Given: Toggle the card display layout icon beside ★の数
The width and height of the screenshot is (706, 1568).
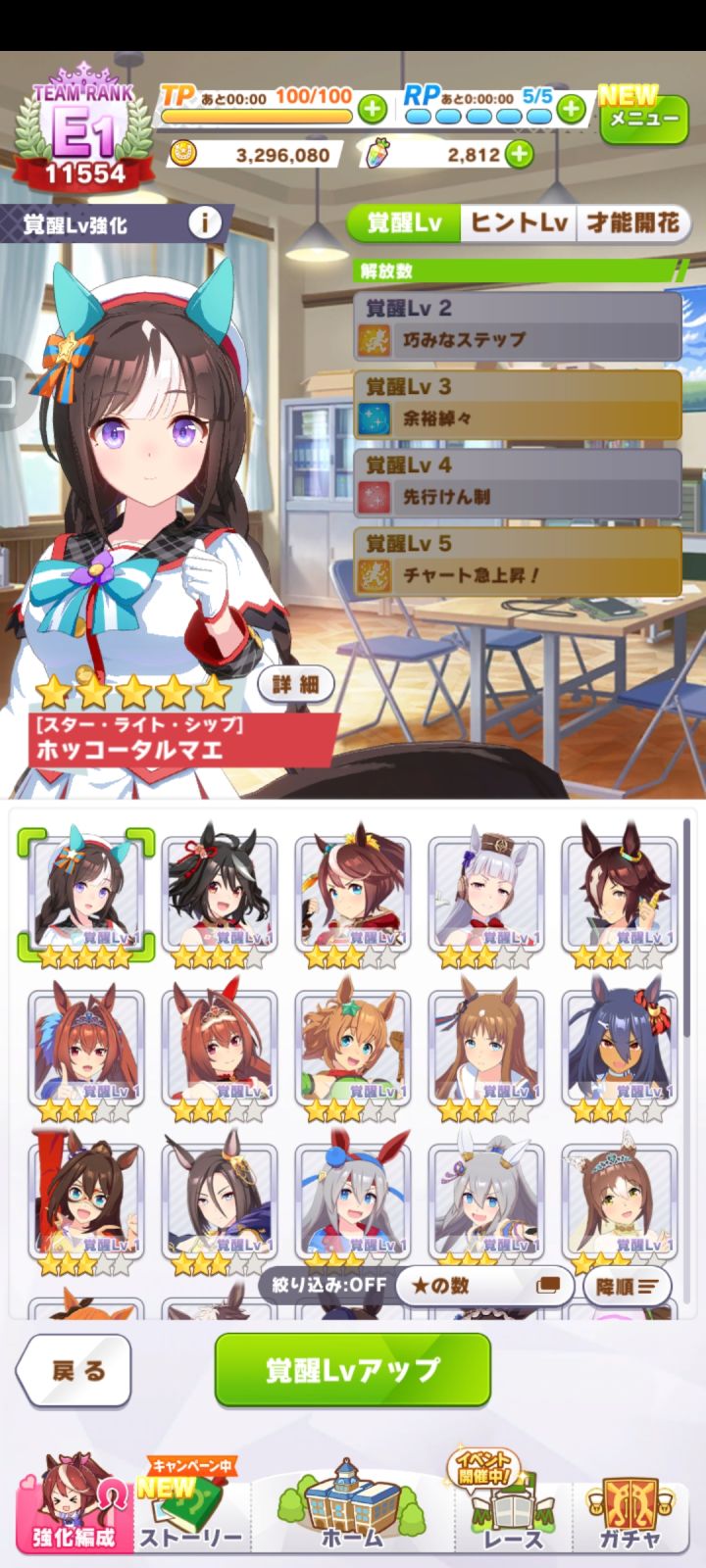Looking at the screenshot, I should click(x=549, y=1286).
